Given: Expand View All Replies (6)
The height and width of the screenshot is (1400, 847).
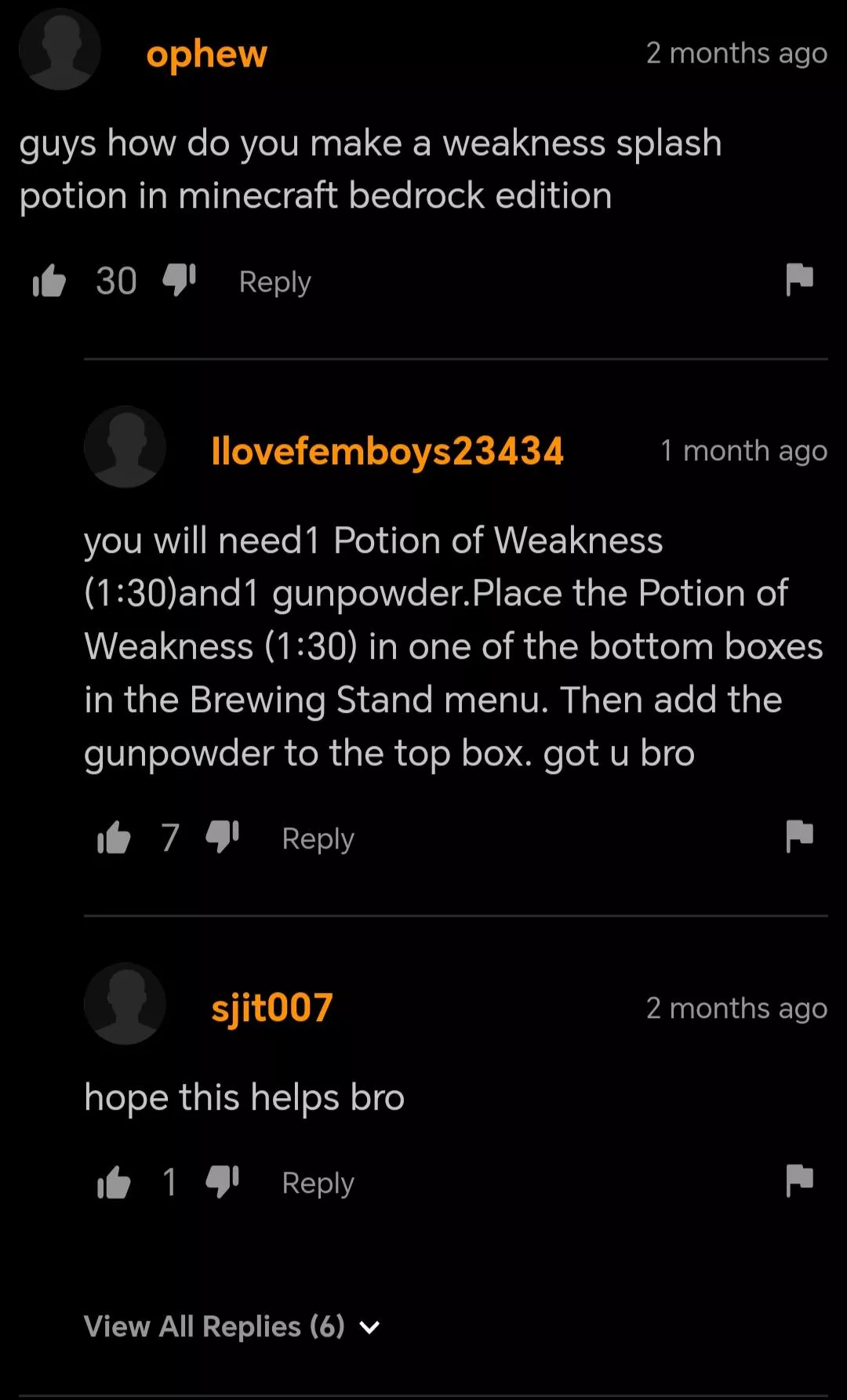Looking at the screenshot, I should pyautogui.click(x=232, y=1327).
